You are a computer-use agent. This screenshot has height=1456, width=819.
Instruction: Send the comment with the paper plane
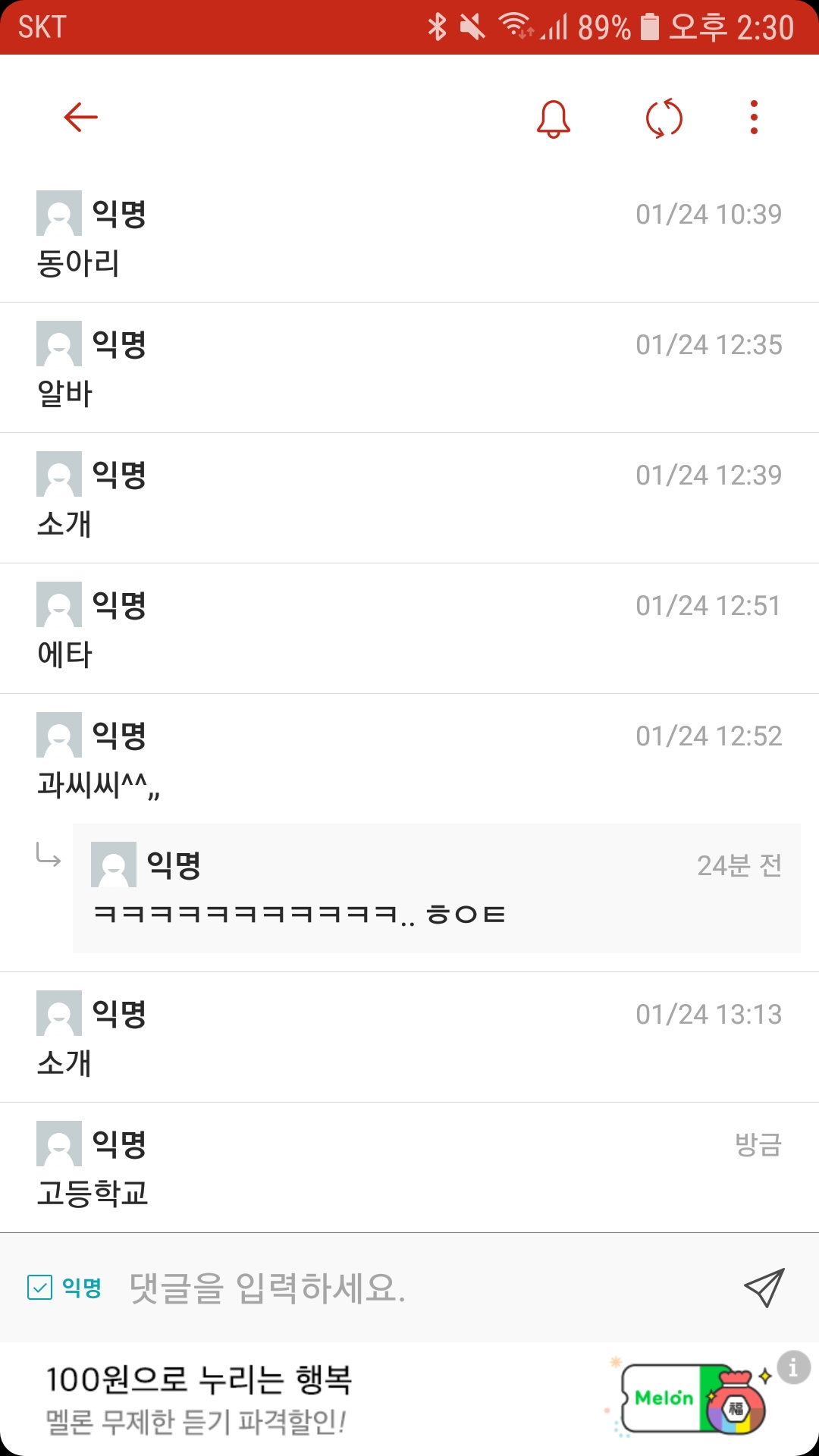pos(764,1287)
